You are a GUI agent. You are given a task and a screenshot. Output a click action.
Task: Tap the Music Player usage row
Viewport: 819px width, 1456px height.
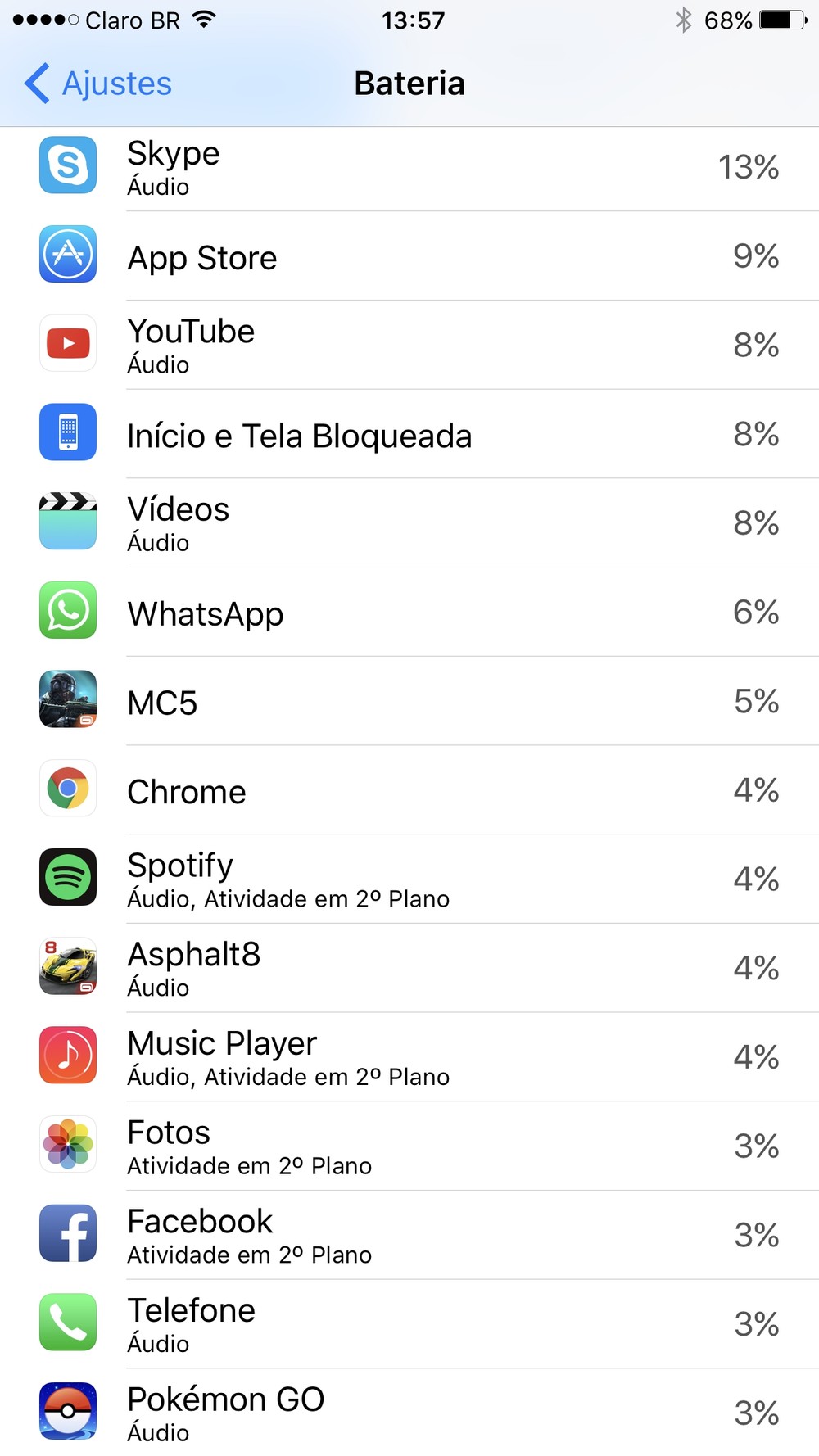pyautogui.click(x=409, y=1057)
